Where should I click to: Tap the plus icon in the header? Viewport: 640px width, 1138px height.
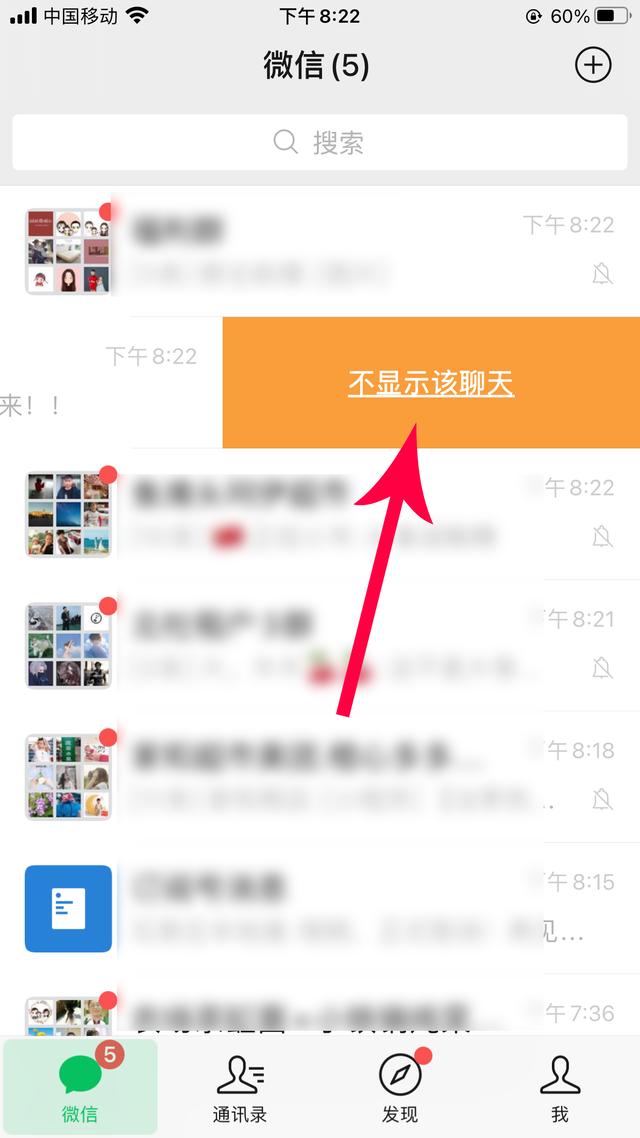coord(593,65)
